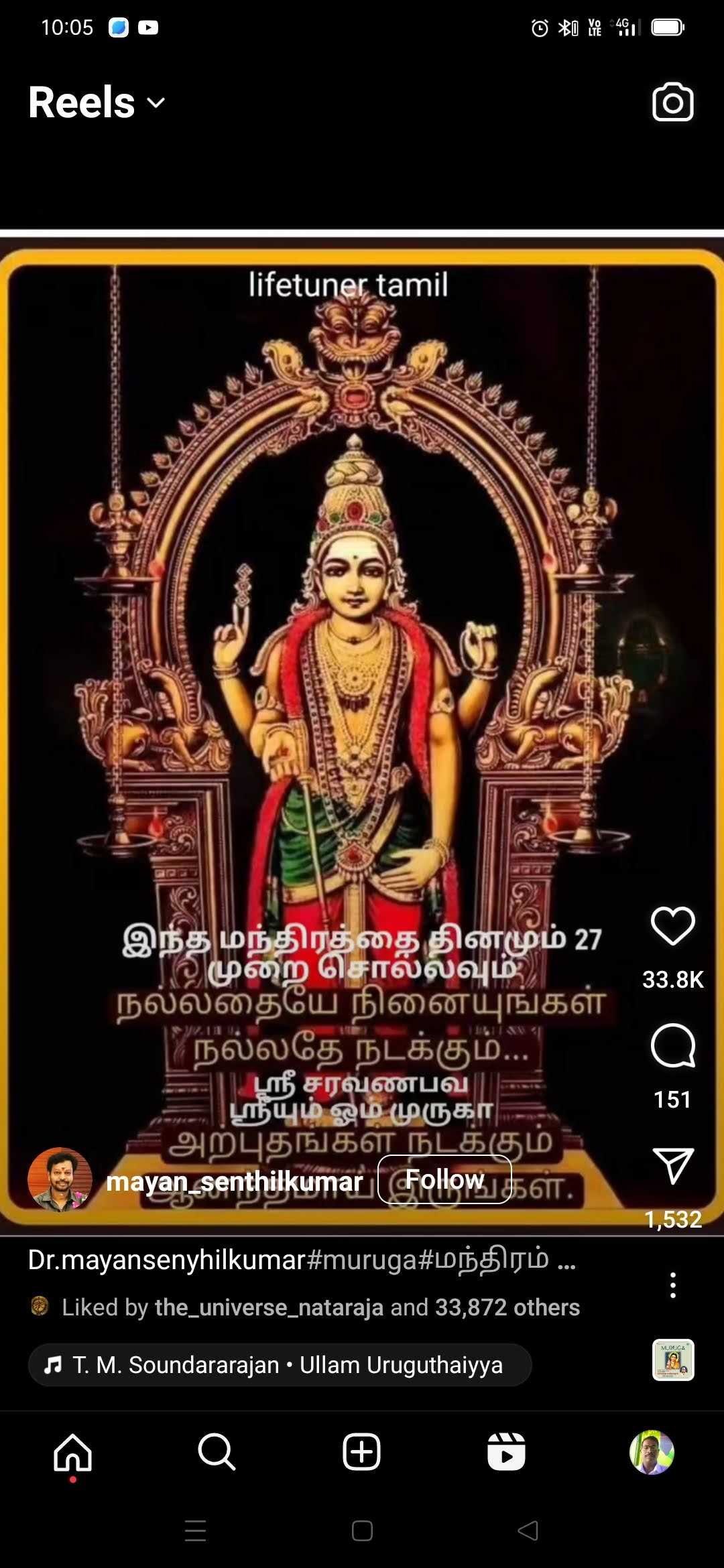Open the camera to create a reel
Image resolution: width=724 pixels, height=1568 pixels.
[672, 103]
